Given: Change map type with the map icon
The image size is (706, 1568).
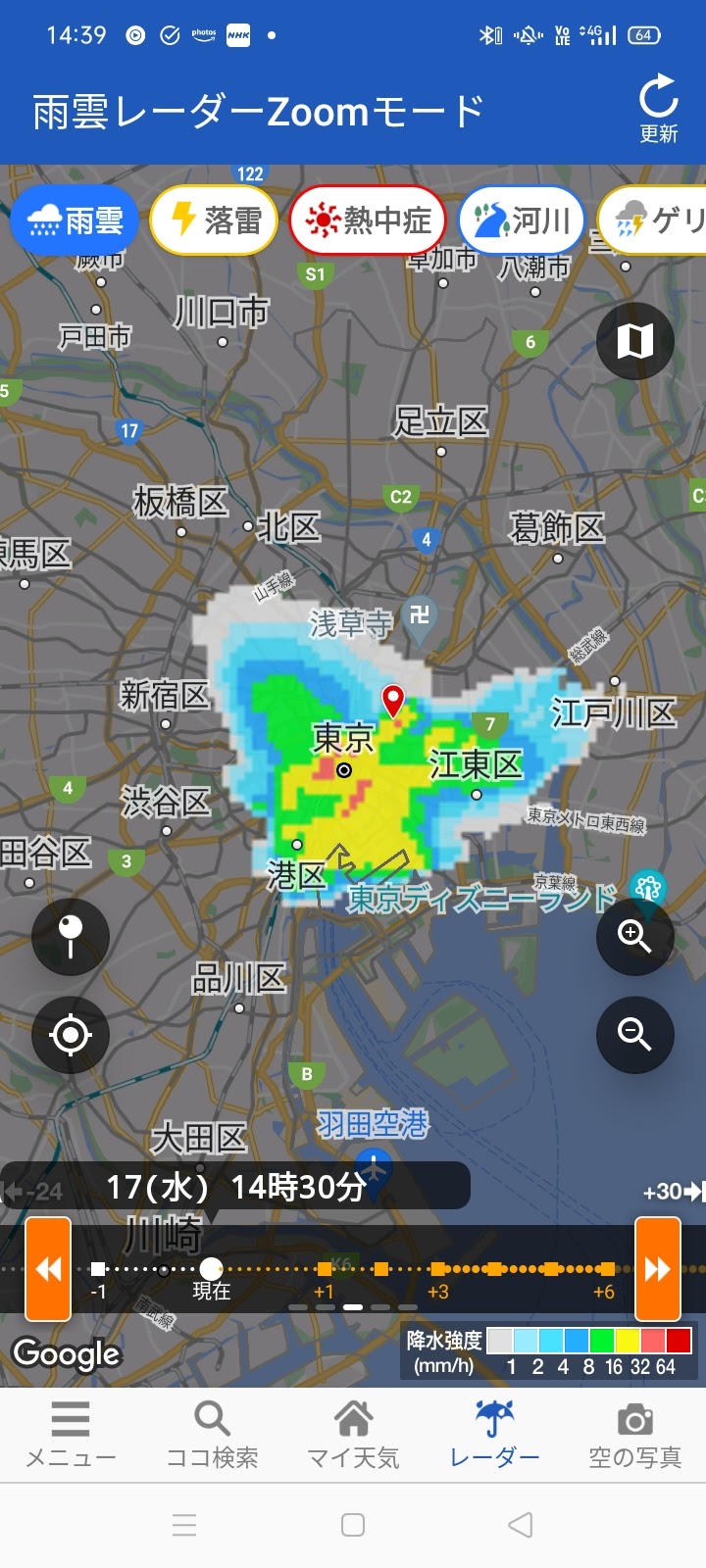Looking at the screenshot, I should [635, 341].
